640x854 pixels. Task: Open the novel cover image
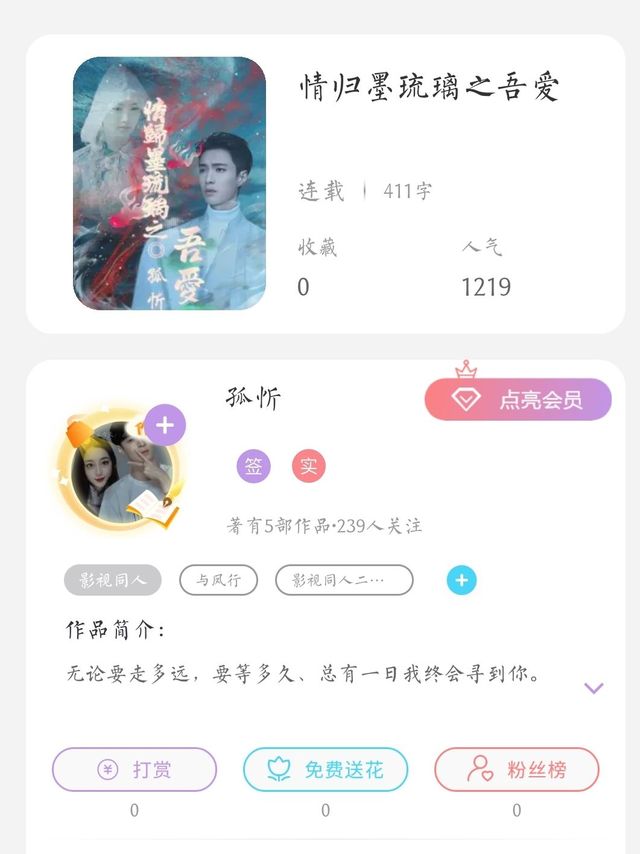[169, 184]
